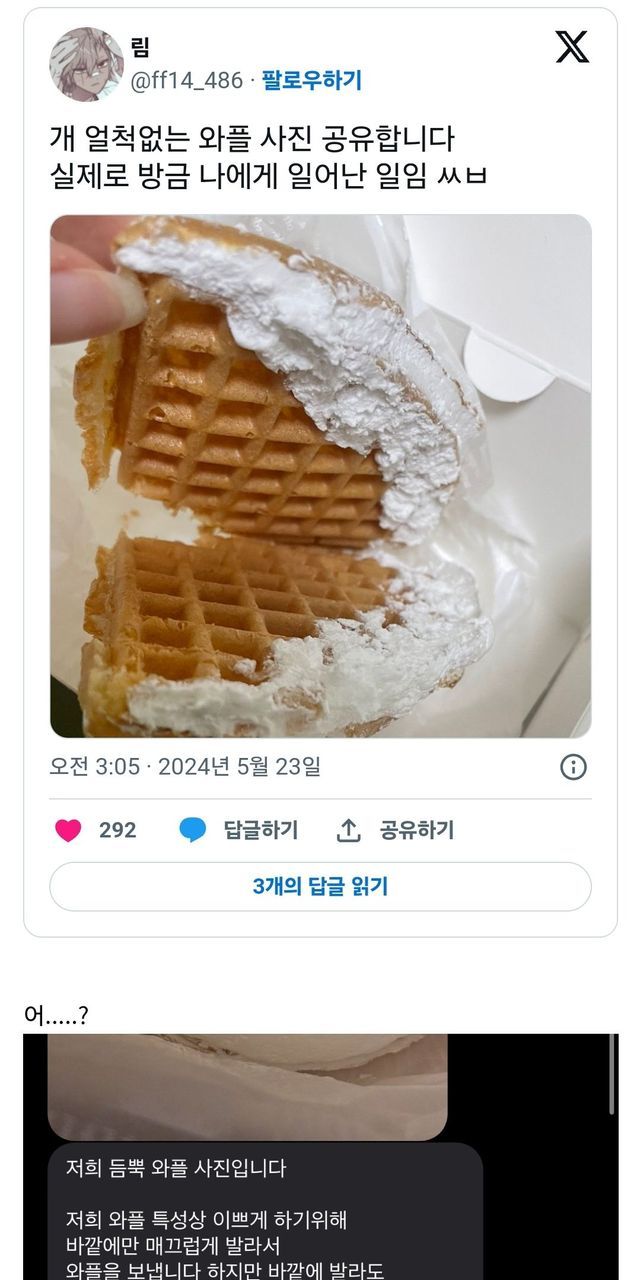Like the tweet with the heart icon
Image resolution: width=640 pixels, height=1280 pixels.
pos(68,830)
